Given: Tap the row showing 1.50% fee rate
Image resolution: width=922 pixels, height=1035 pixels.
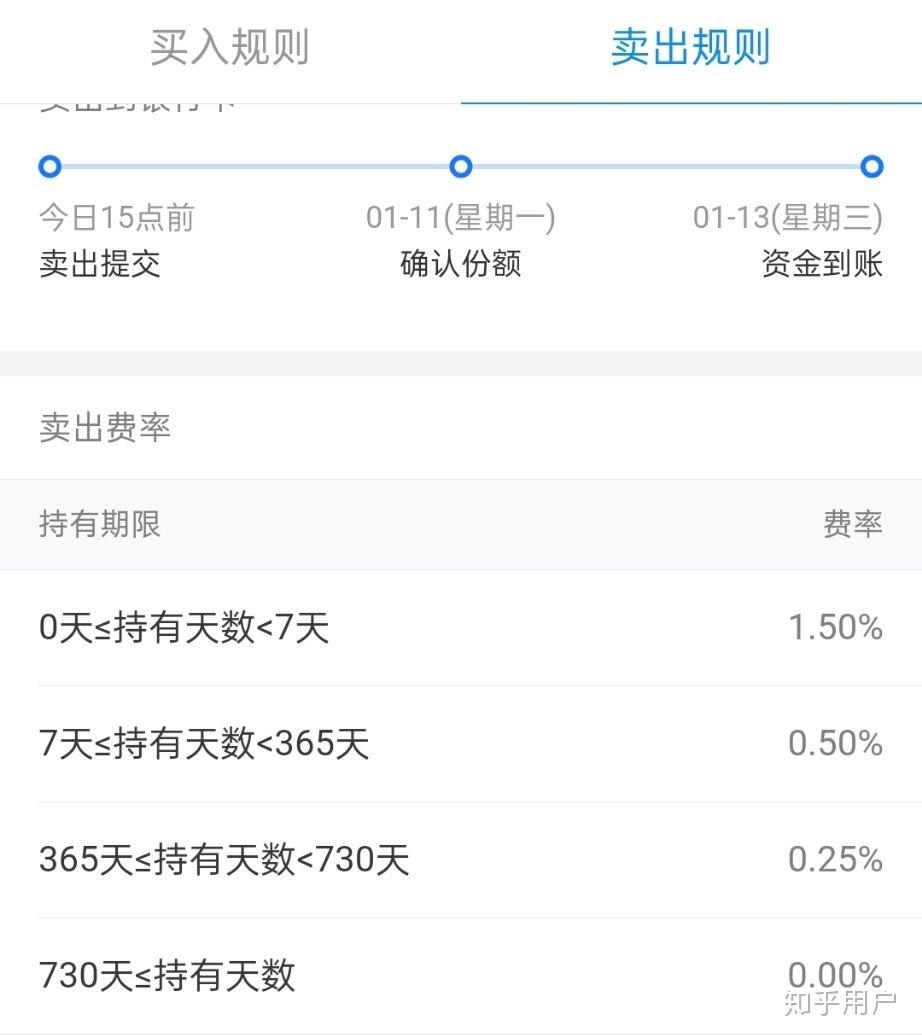Looking at the screenshot, I should pyautogui.click(x=460, y=628).
